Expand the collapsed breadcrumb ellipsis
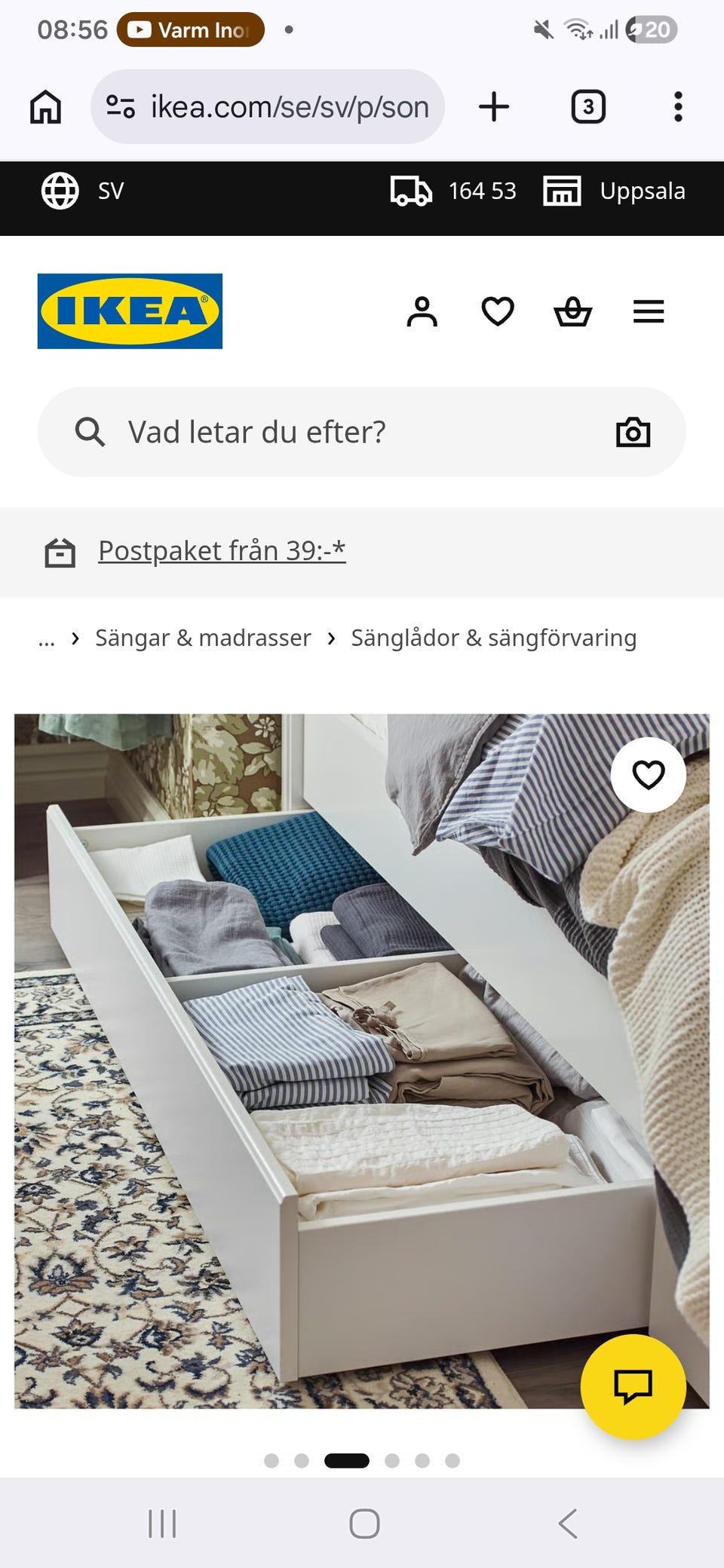This screenshot has width=724, height=1568. tap(48, 639)
